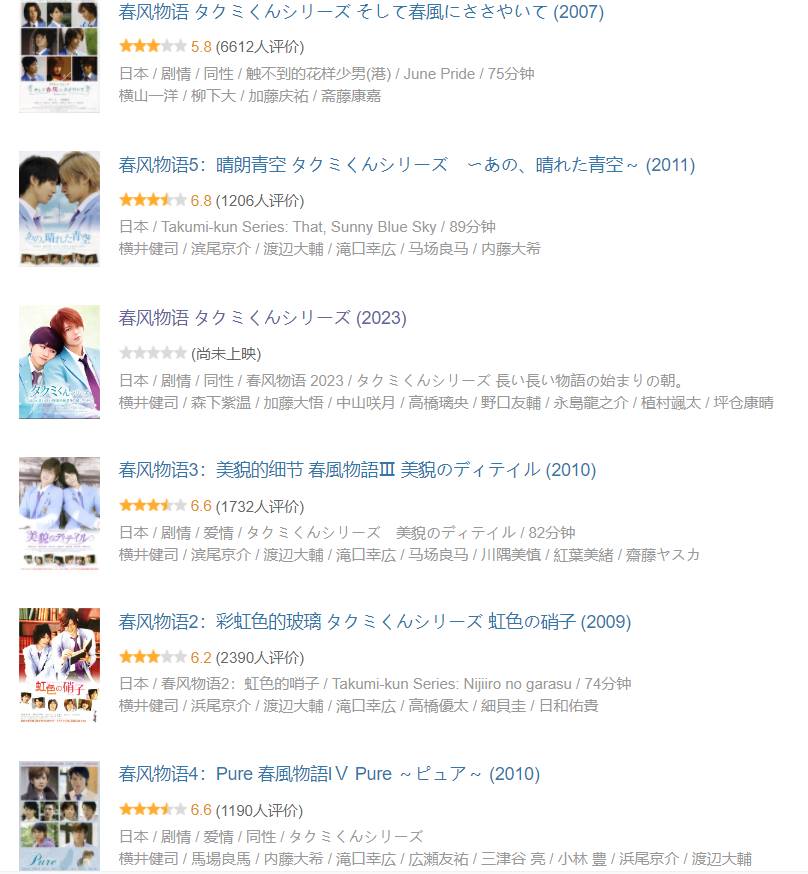Tap the poster for 春风物语4 Pure
The width and height of the screenshot is (808, 874).
point(59,815)
